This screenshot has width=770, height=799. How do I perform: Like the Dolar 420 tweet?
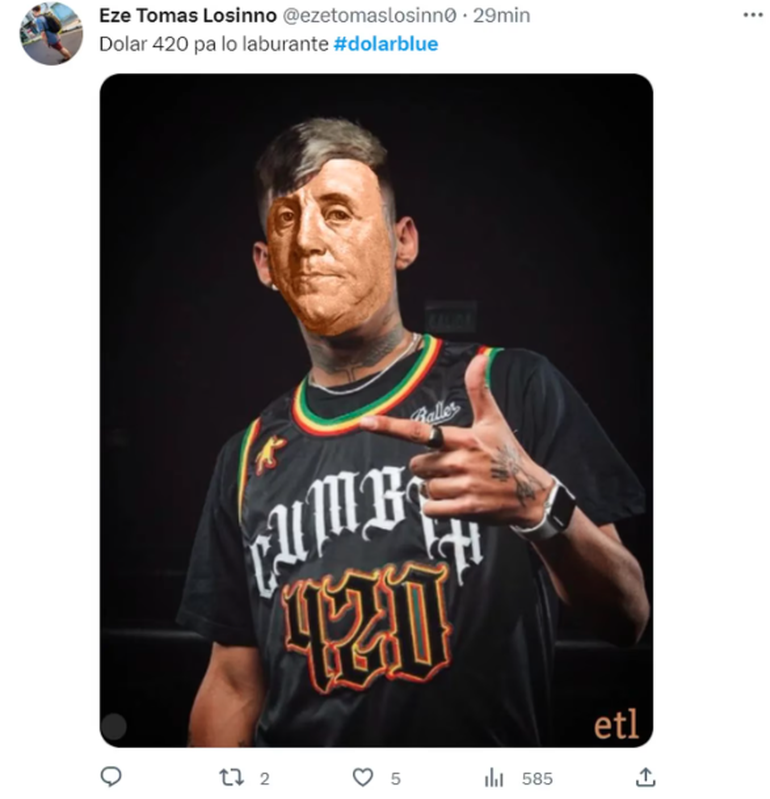364,777
